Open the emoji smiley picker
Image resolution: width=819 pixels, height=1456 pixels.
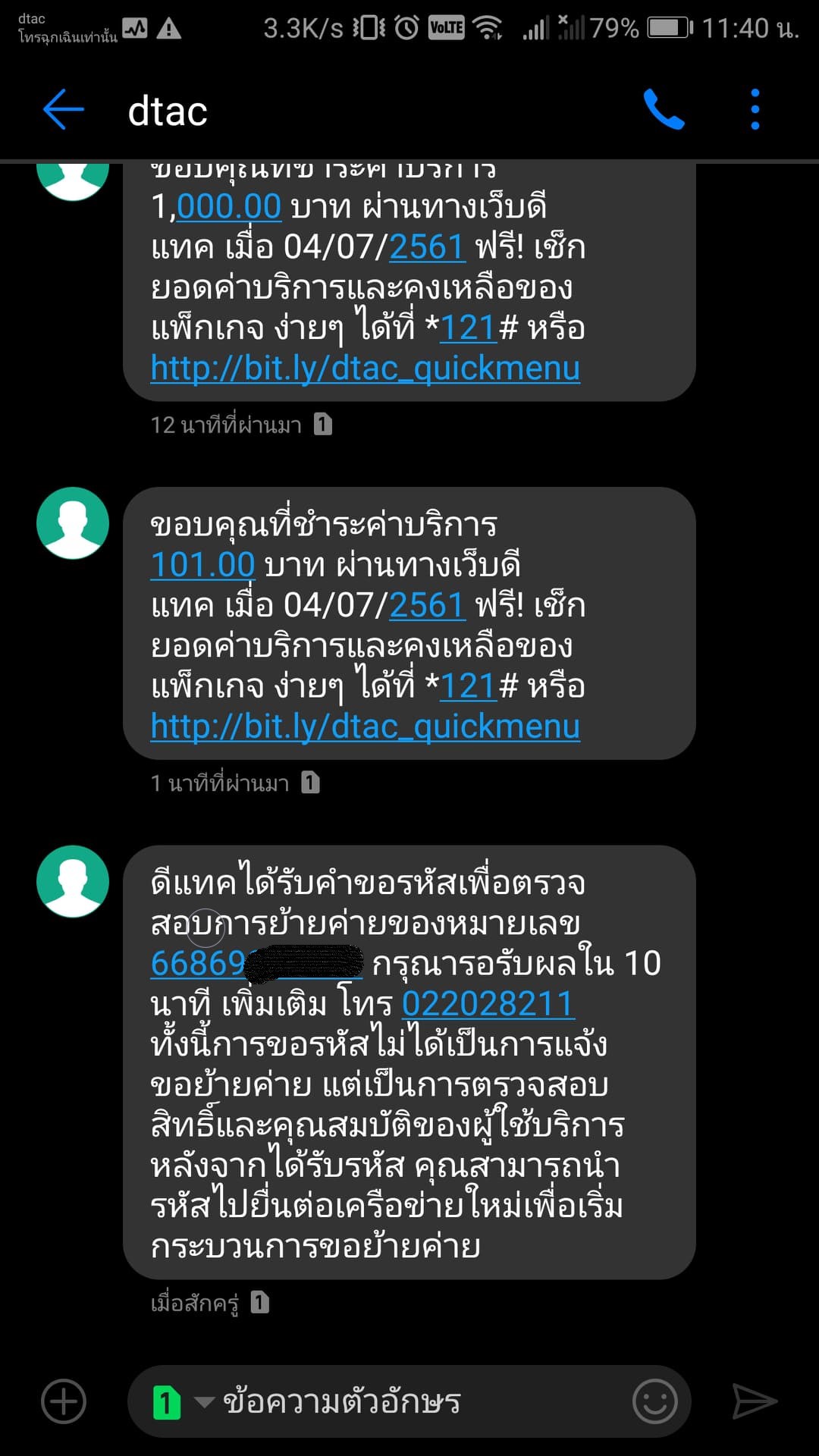pos(655,1401)
